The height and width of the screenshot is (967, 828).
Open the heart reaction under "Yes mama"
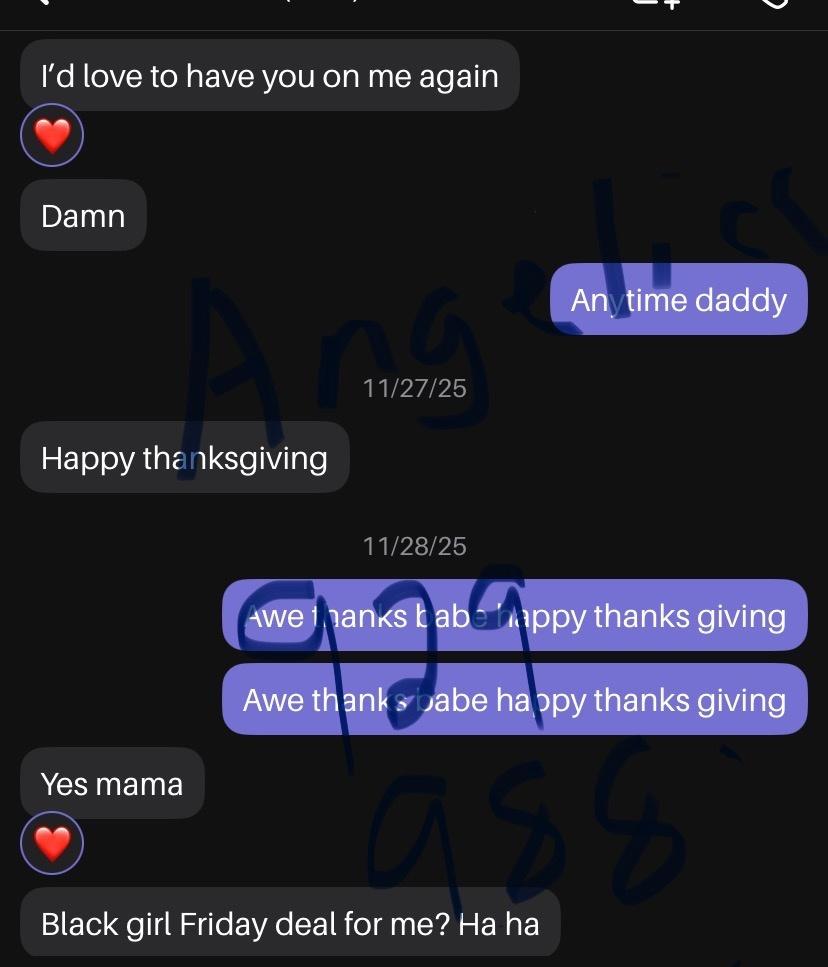(x=52, y=844)
